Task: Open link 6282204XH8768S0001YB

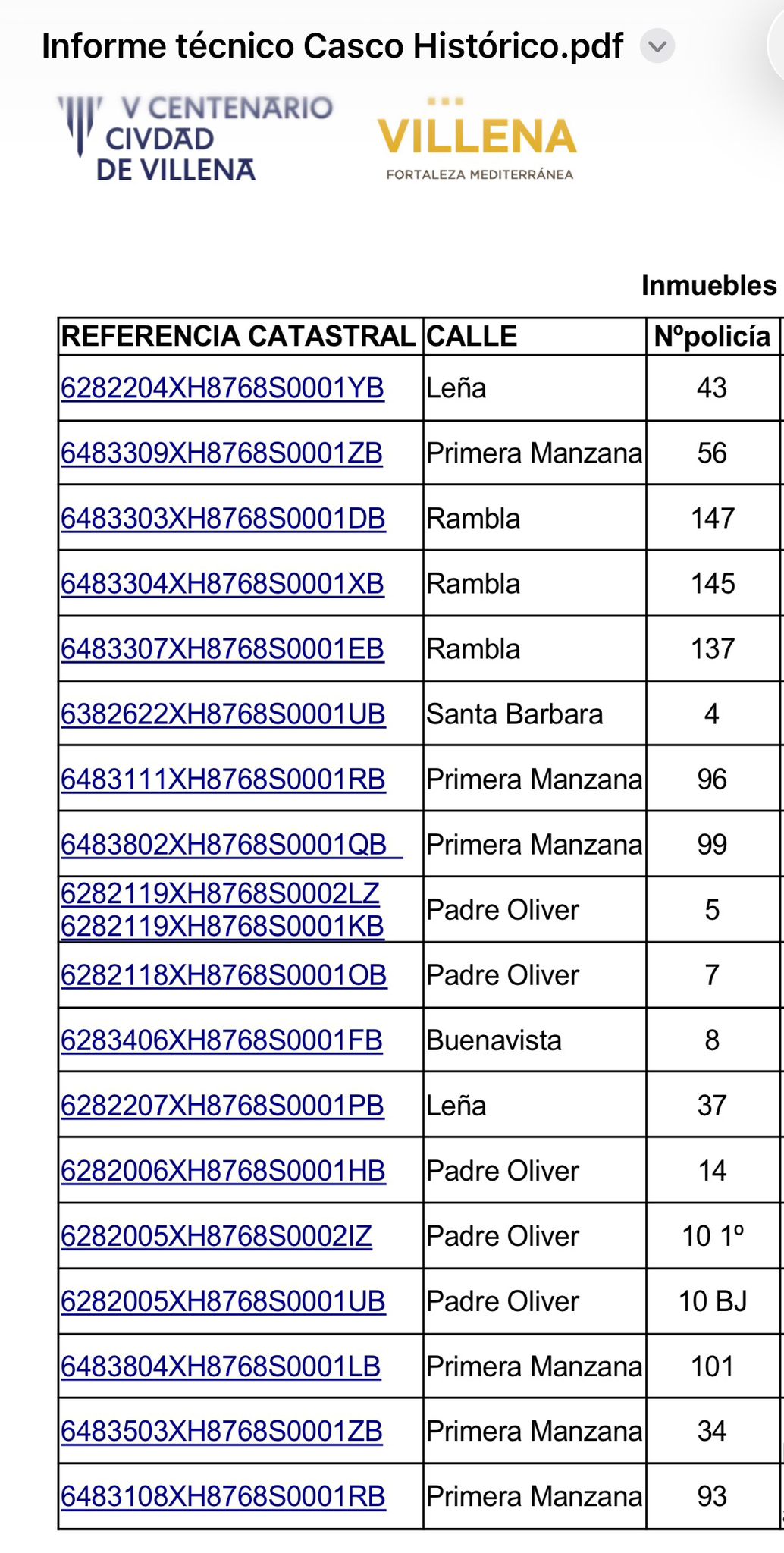Action: tap(222, 388)
